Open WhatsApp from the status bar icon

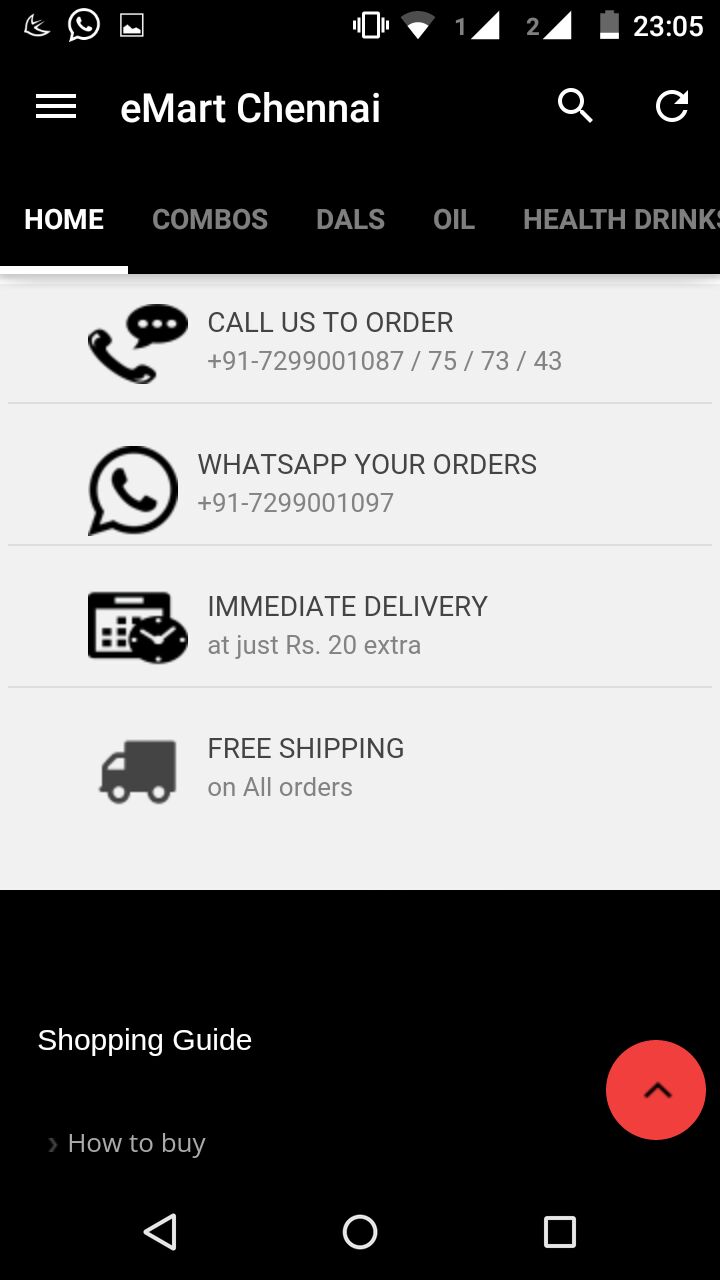pos(84,25)
